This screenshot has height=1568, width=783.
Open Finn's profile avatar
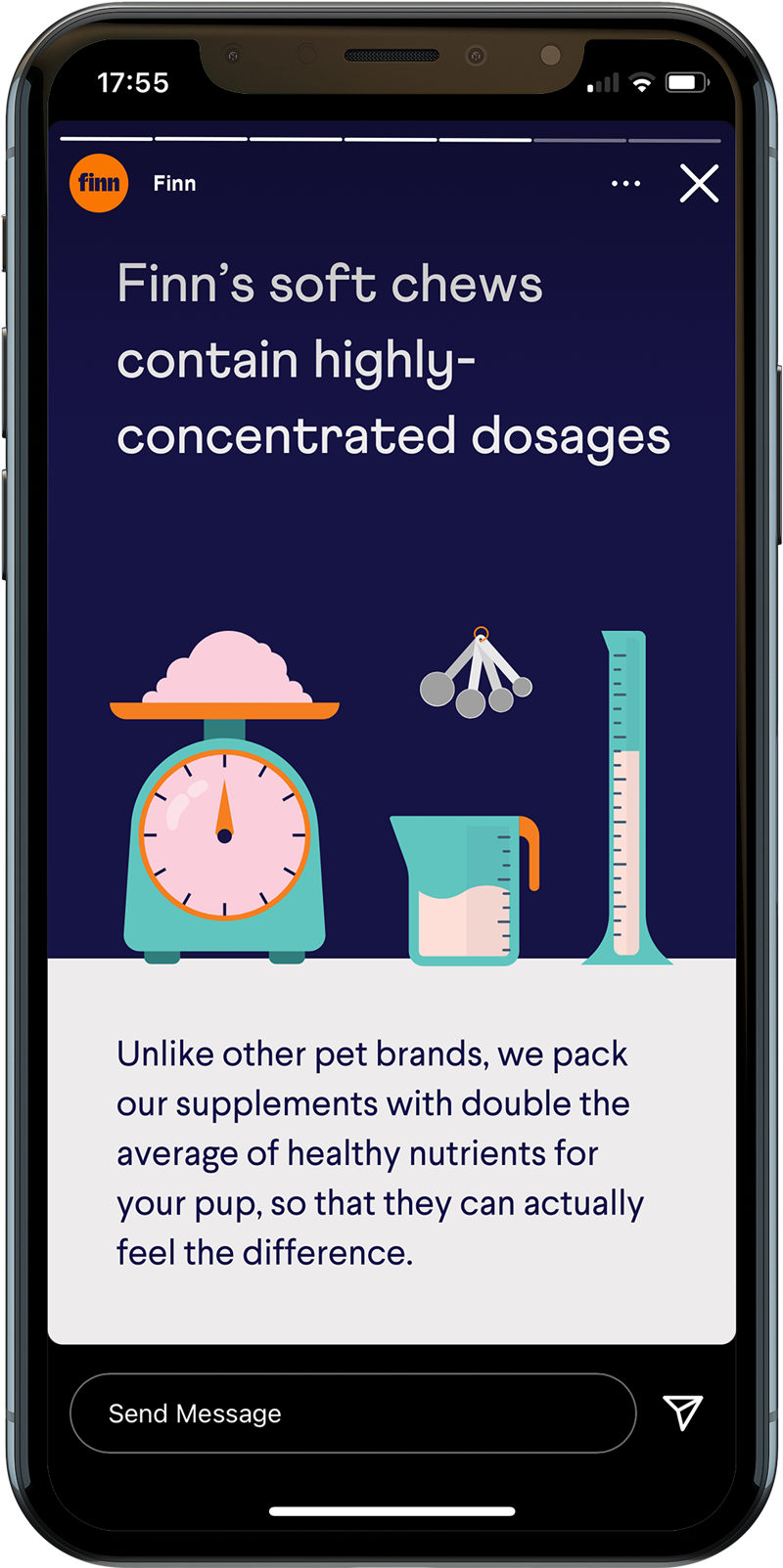point(99,183)
